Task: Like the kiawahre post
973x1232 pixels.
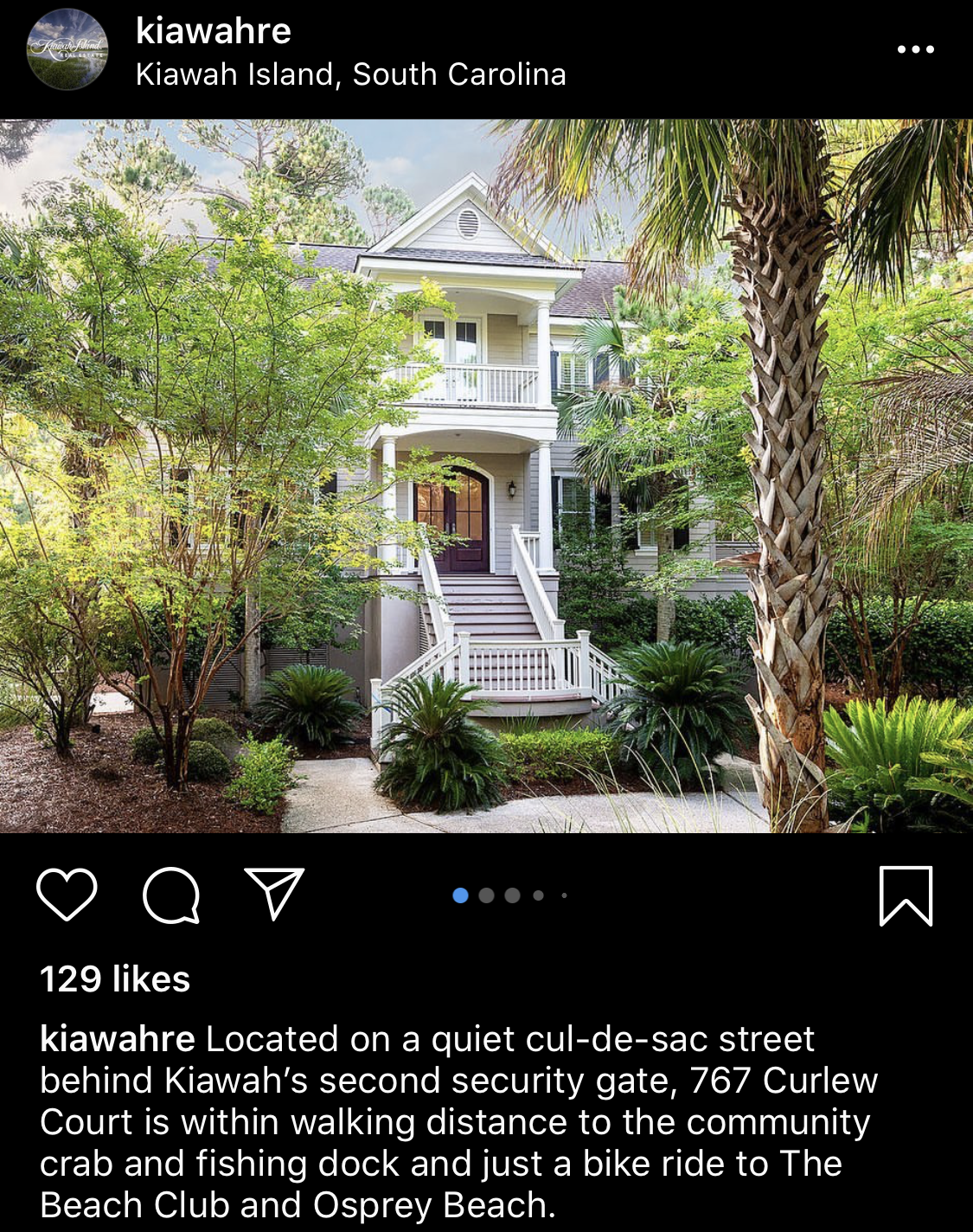Action: pos(67,895)
